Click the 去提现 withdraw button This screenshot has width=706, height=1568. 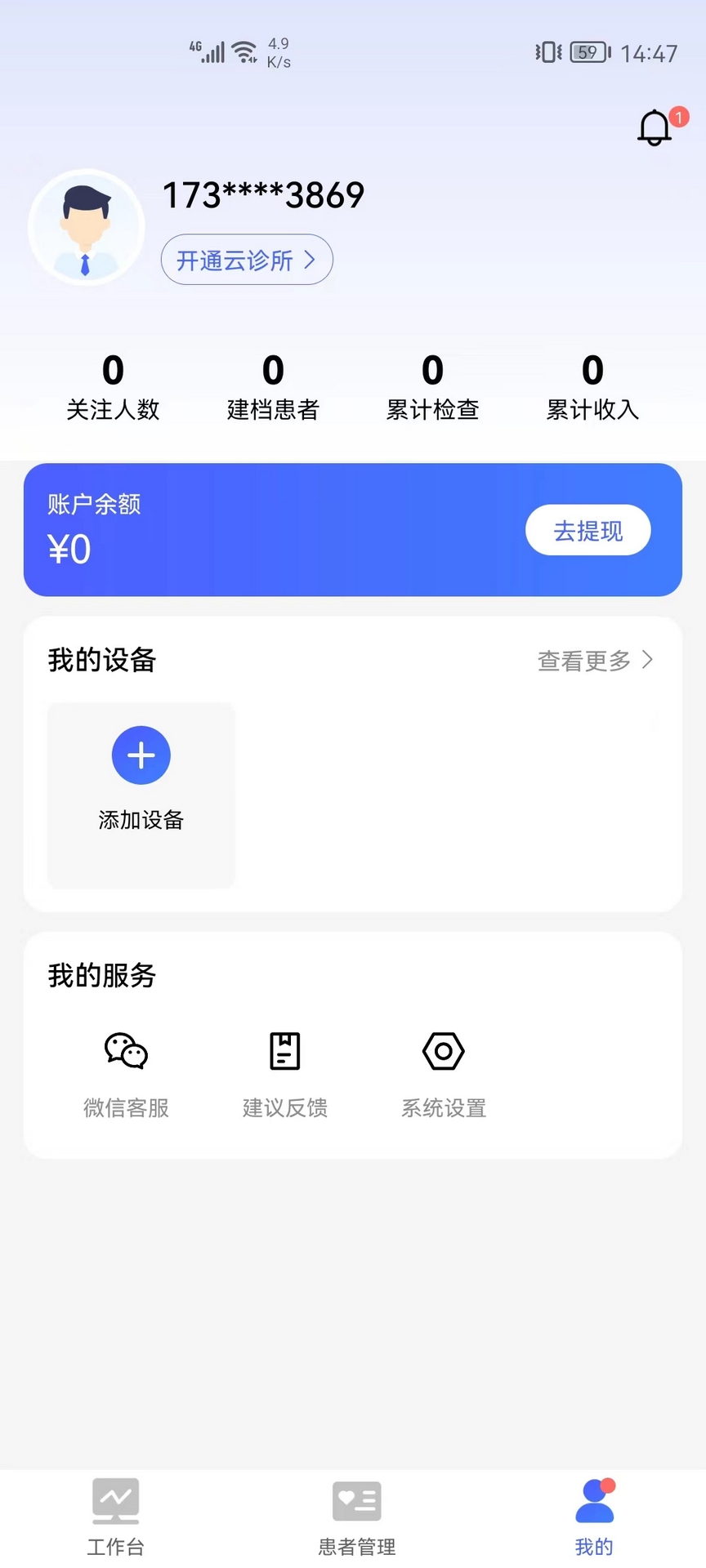tap(587, 530)
